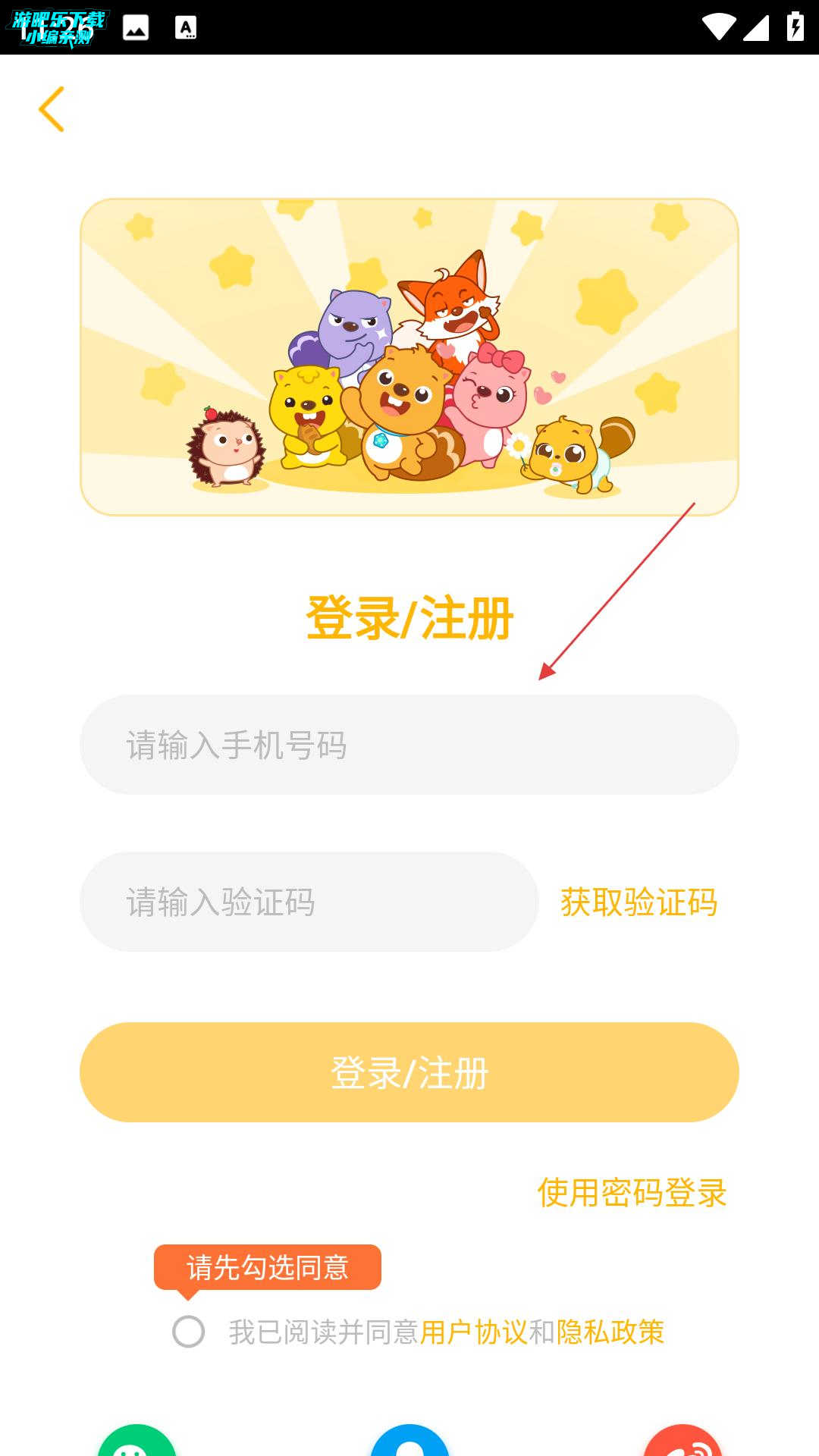Open the 隐私政策 link

pos(610,1332)
